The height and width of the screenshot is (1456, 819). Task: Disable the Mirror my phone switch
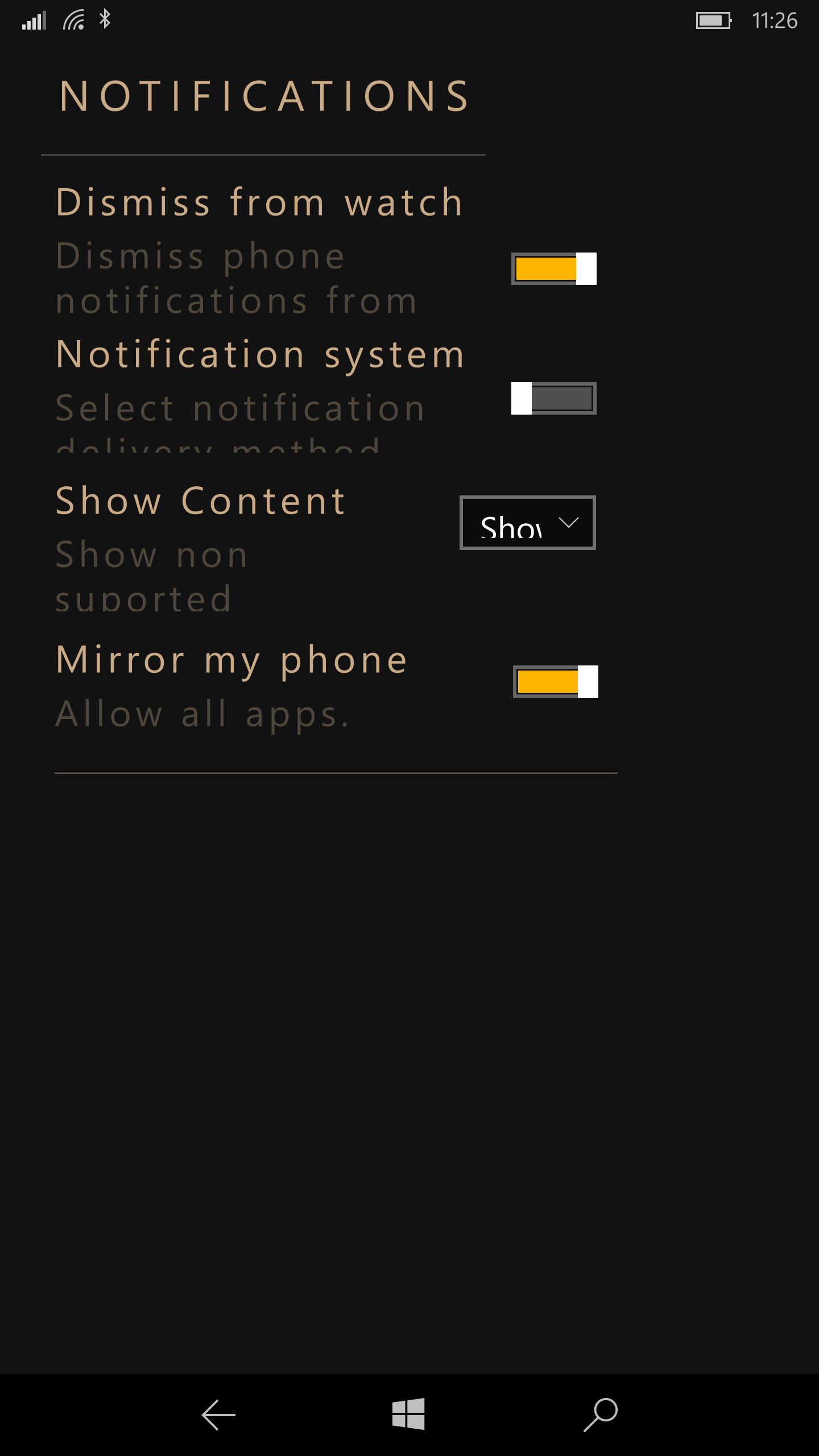[556, 681]
